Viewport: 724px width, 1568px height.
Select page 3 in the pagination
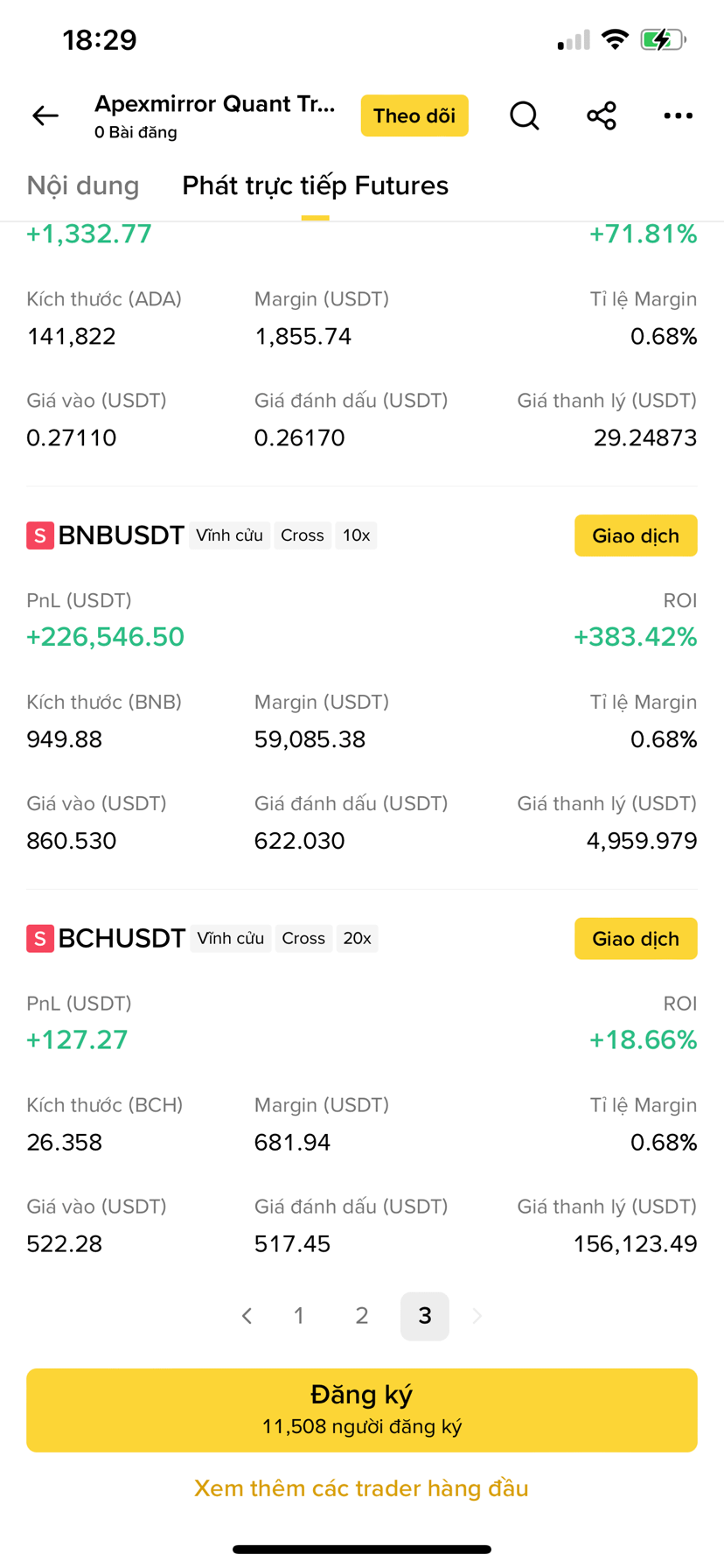(x=425, y=1316)
